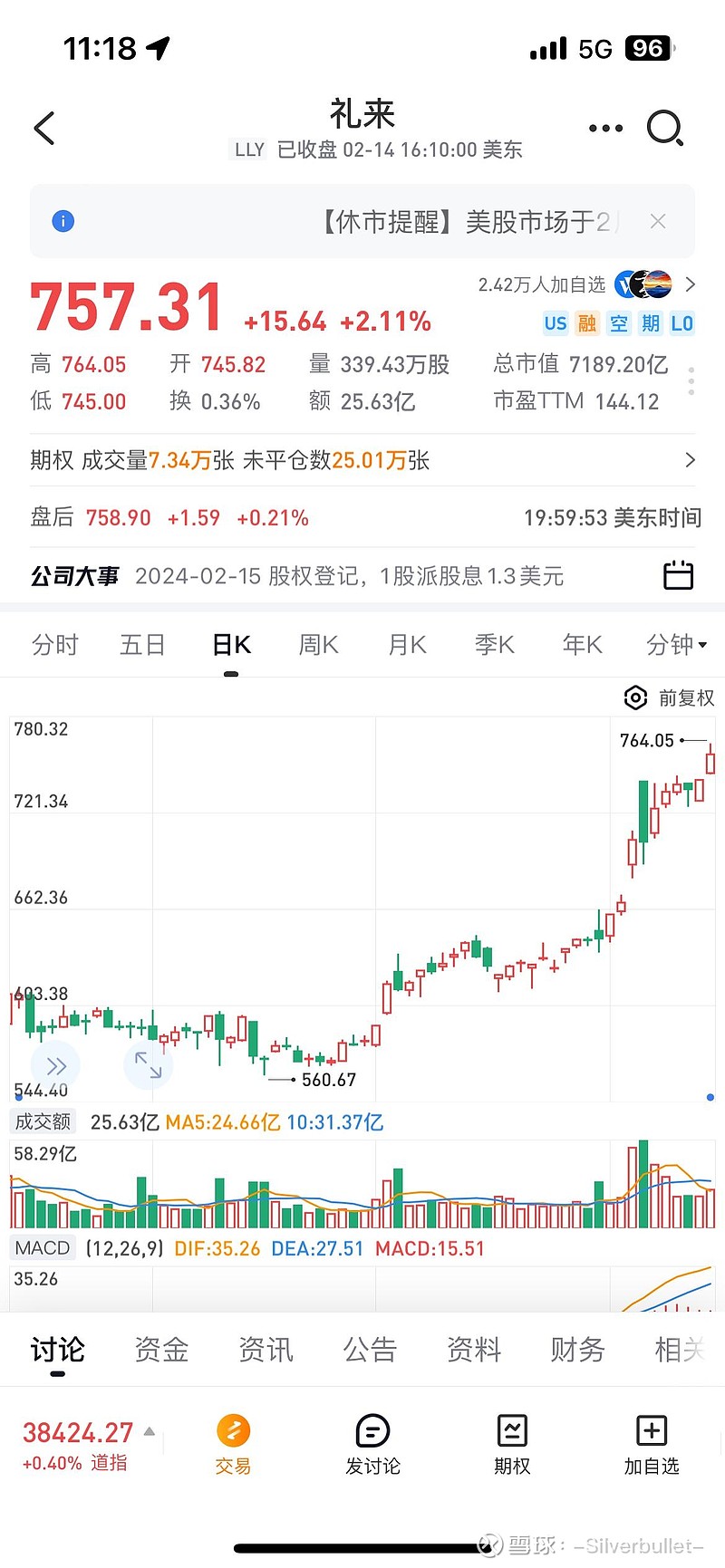Image resolution: width=725 pixels, height=1568 pixels.
Task: Tap the more options (...) icon
Action: [x=605, y=129]
